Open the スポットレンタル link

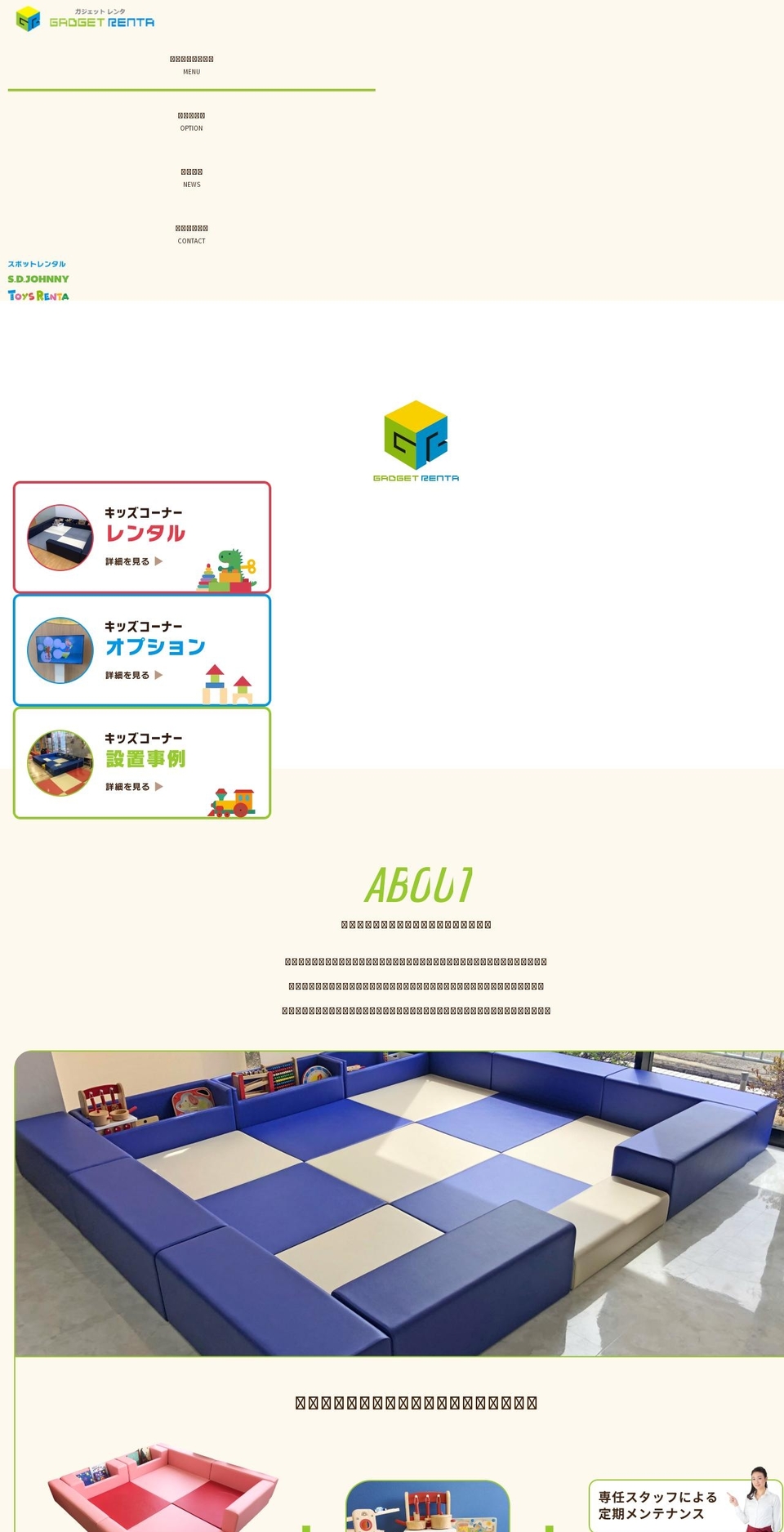[37, 264]
